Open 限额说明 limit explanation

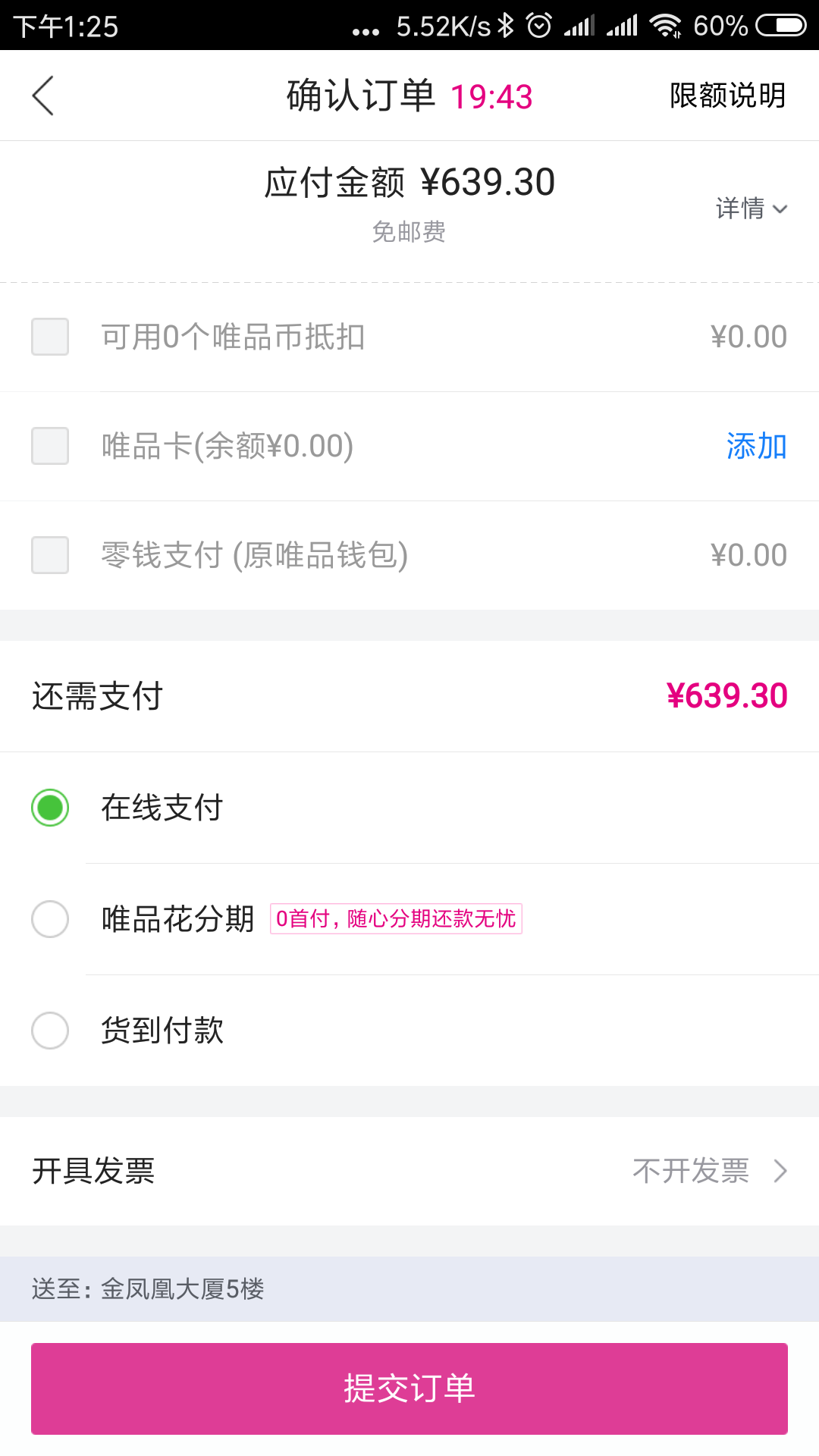[x=727, y=96]
